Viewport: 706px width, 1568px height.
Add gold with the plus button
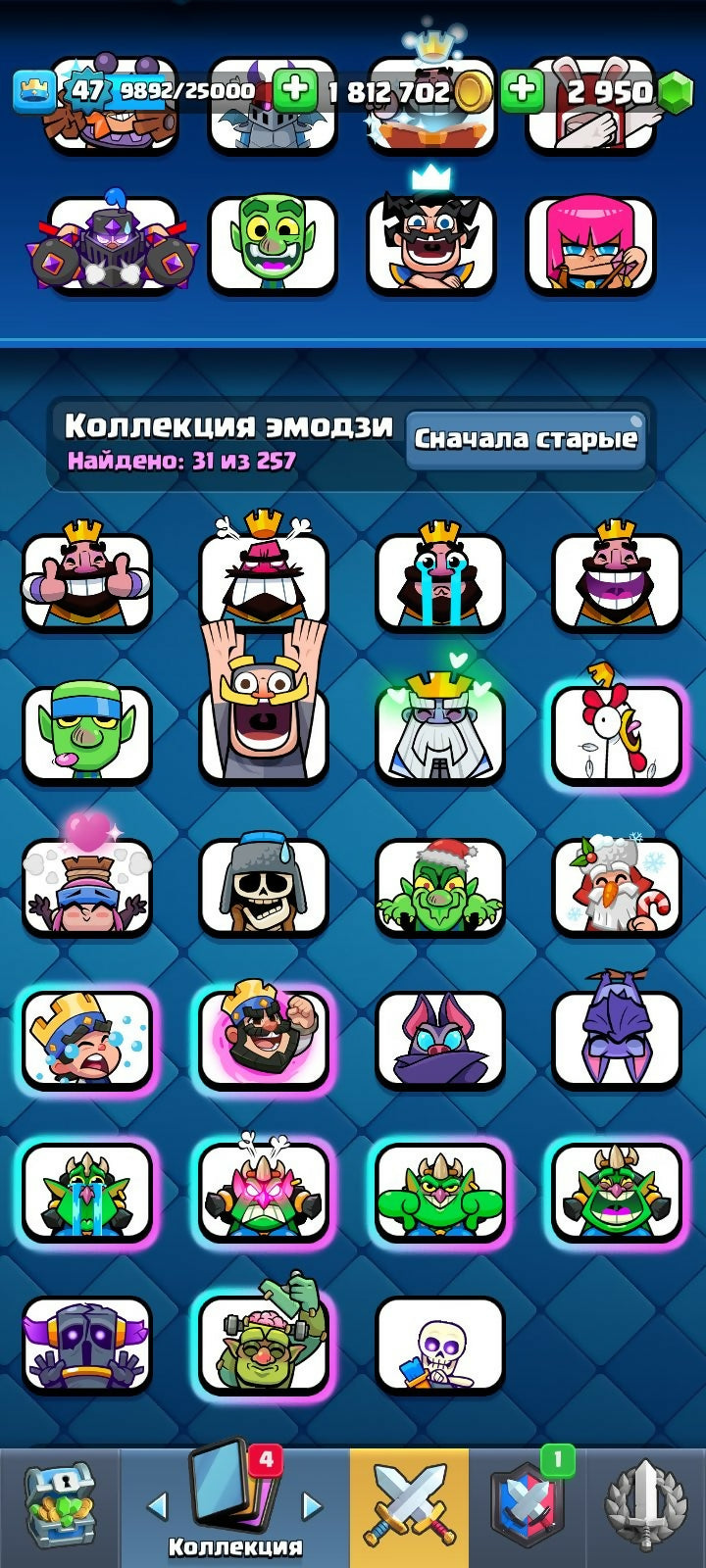[x=294, y=91]
